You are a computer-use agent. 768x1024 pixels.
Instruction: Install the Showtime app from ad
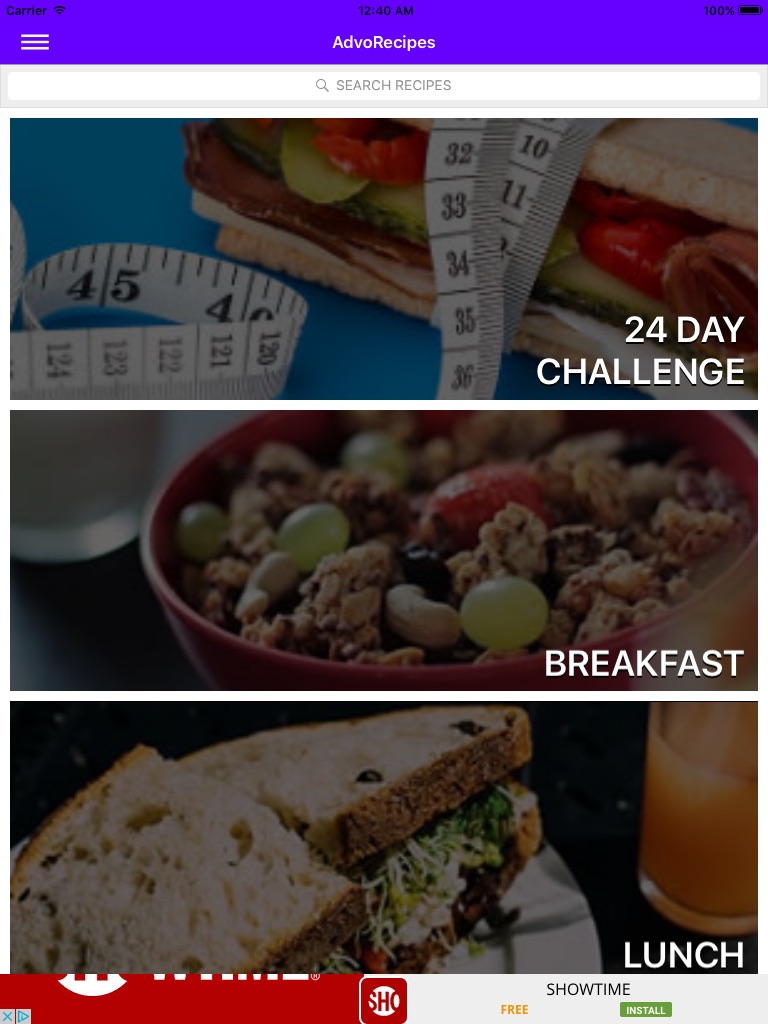click(645, 1010)
